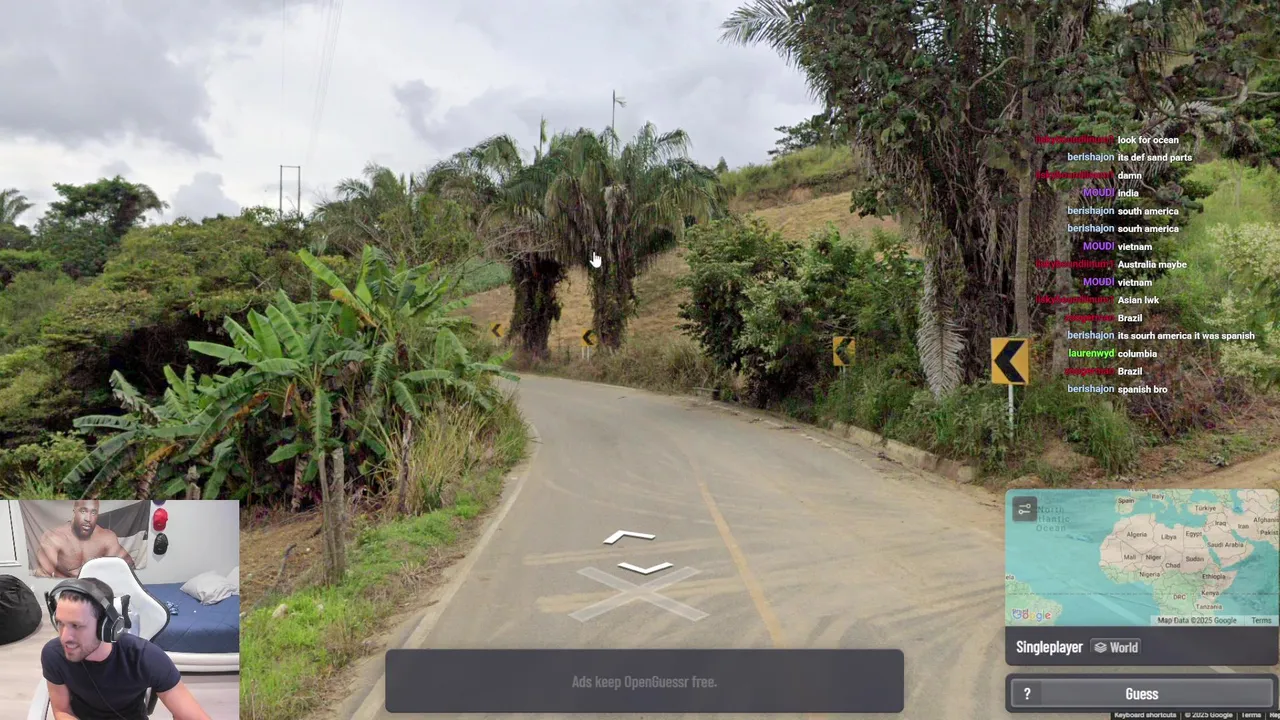Open the map settings icon on the minimap
The width and height of the screenshot is (1280, 720).
point(1024,510)
